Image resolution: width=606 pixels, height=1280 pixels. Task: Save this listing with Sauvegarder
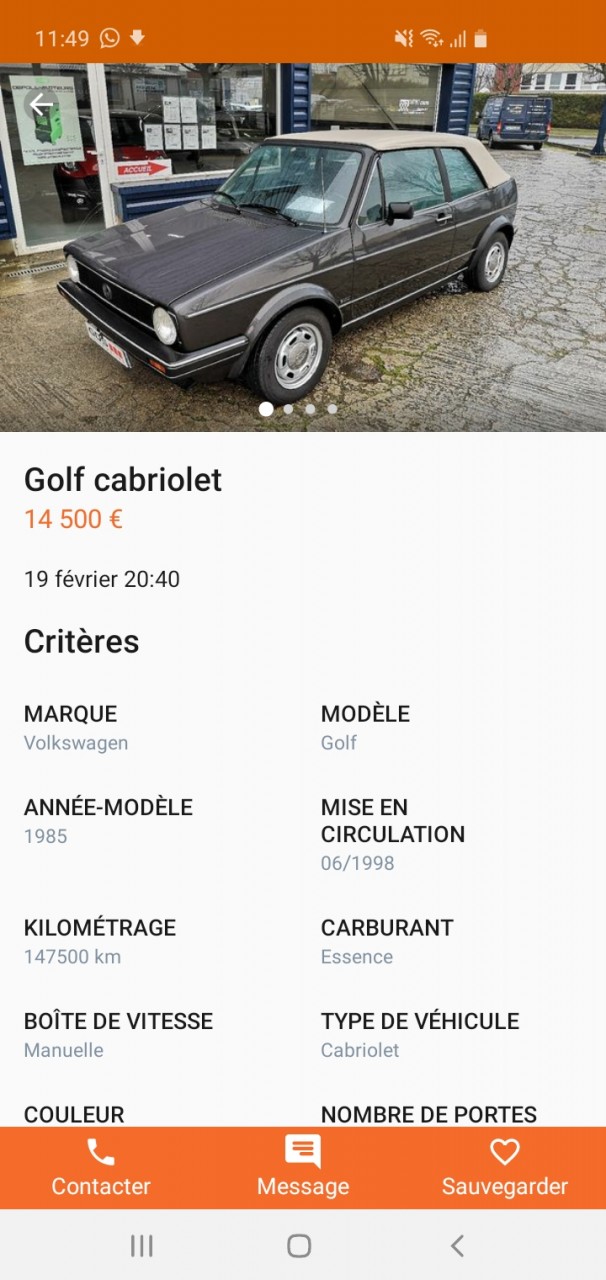click(x=504, y=1168)
